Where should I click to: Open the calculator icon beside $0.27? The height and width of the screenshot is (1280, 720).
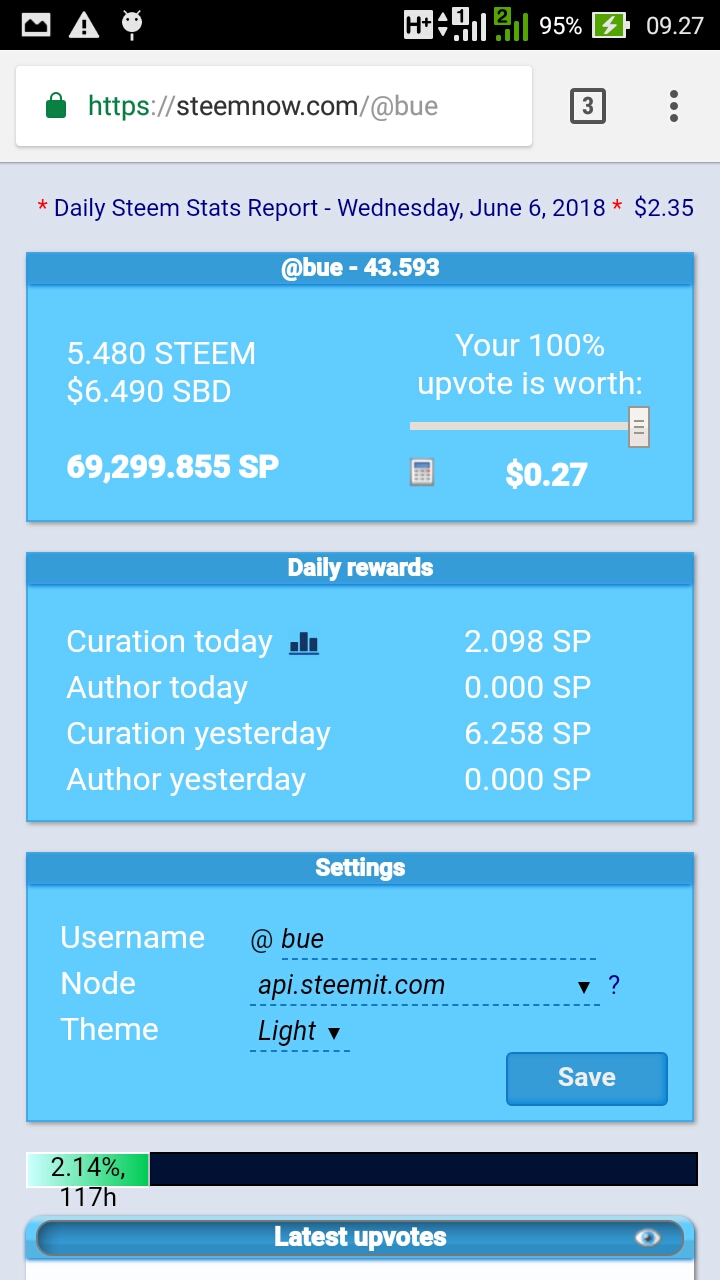(422, 472)
